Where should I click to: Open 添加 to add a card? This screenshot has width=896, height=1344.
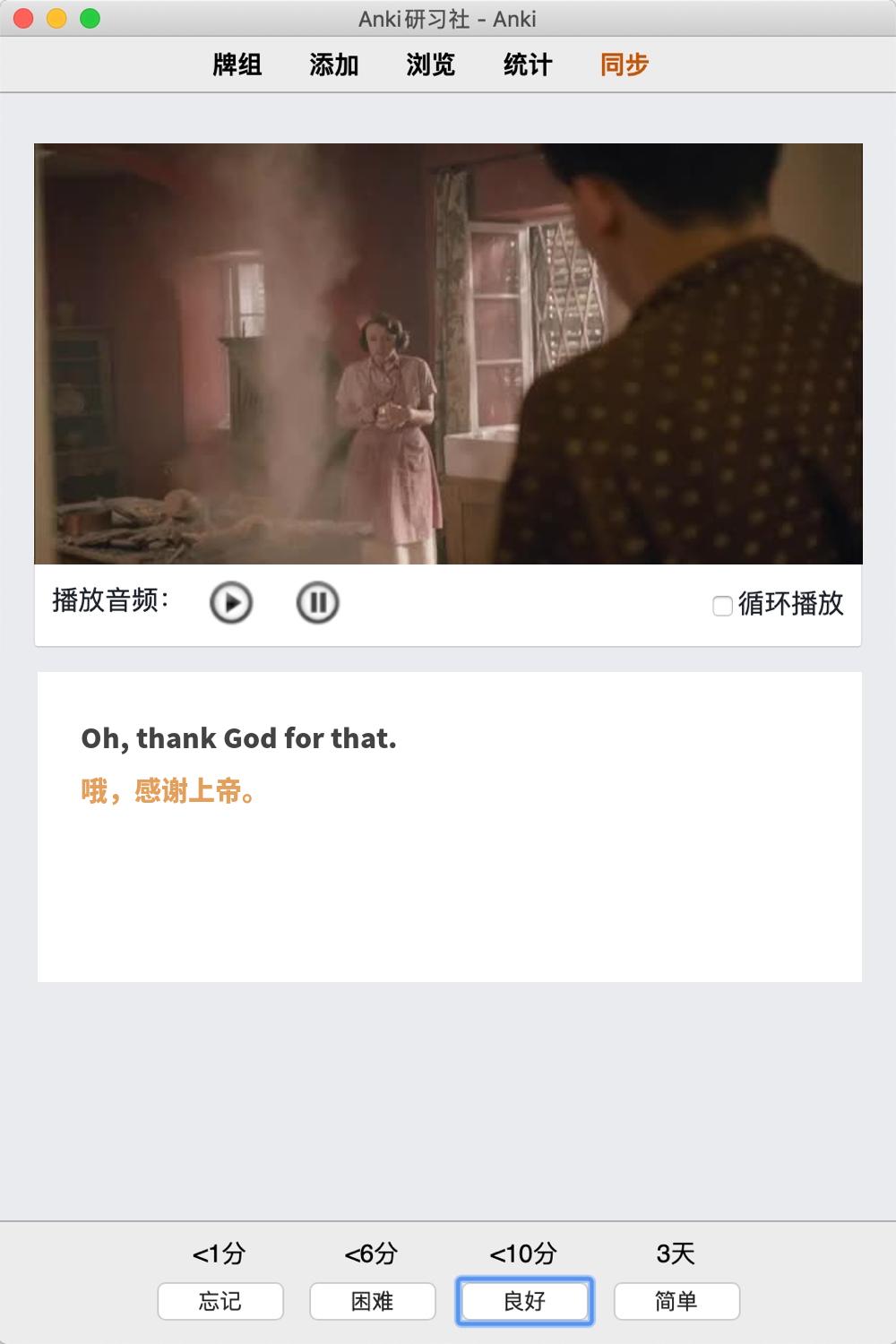click(x=334, y=65)
